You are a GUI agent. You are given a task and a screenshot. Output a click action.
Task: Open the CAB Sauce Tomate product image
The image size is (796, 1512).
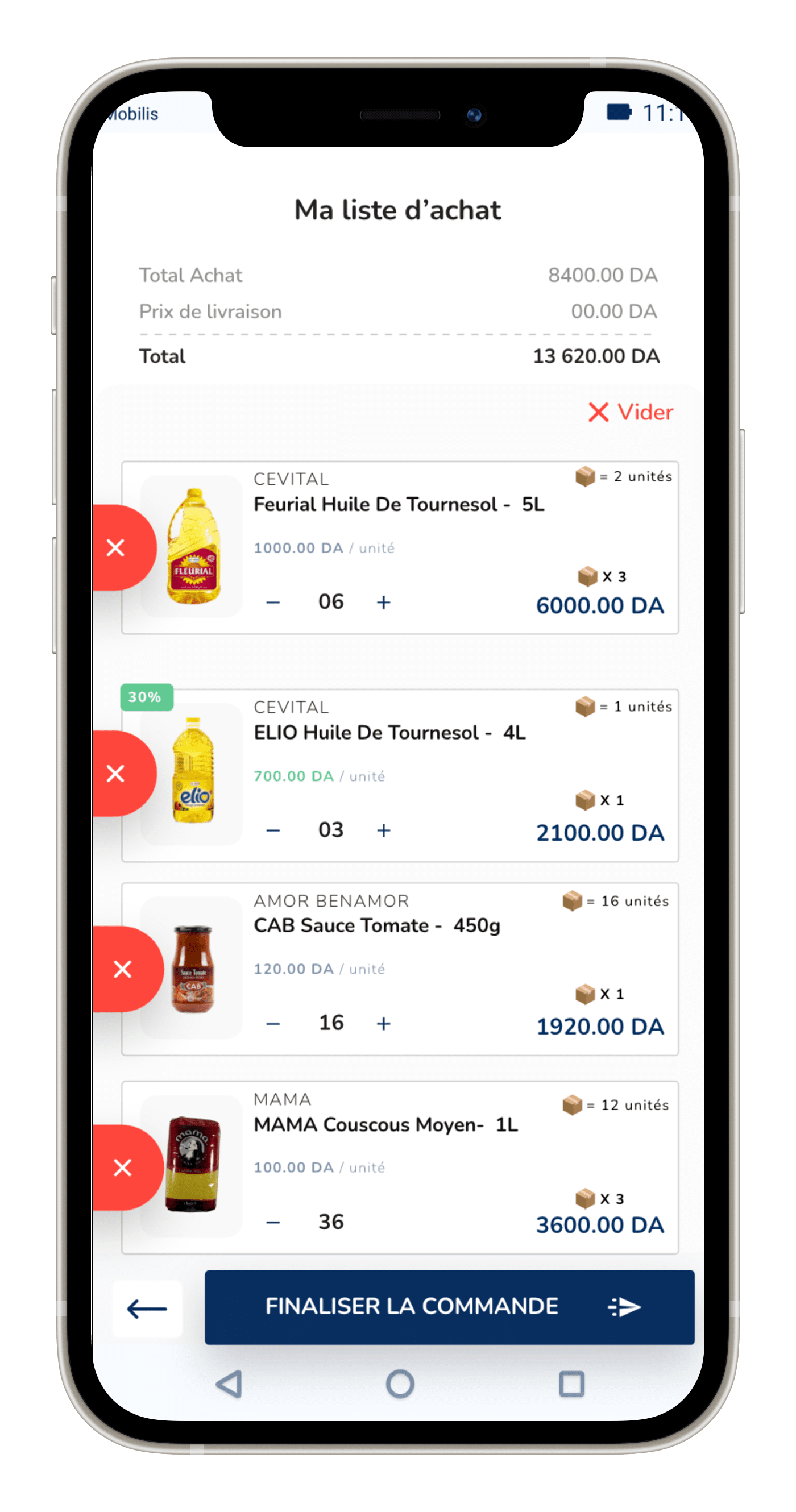click(x=193, y=969)
